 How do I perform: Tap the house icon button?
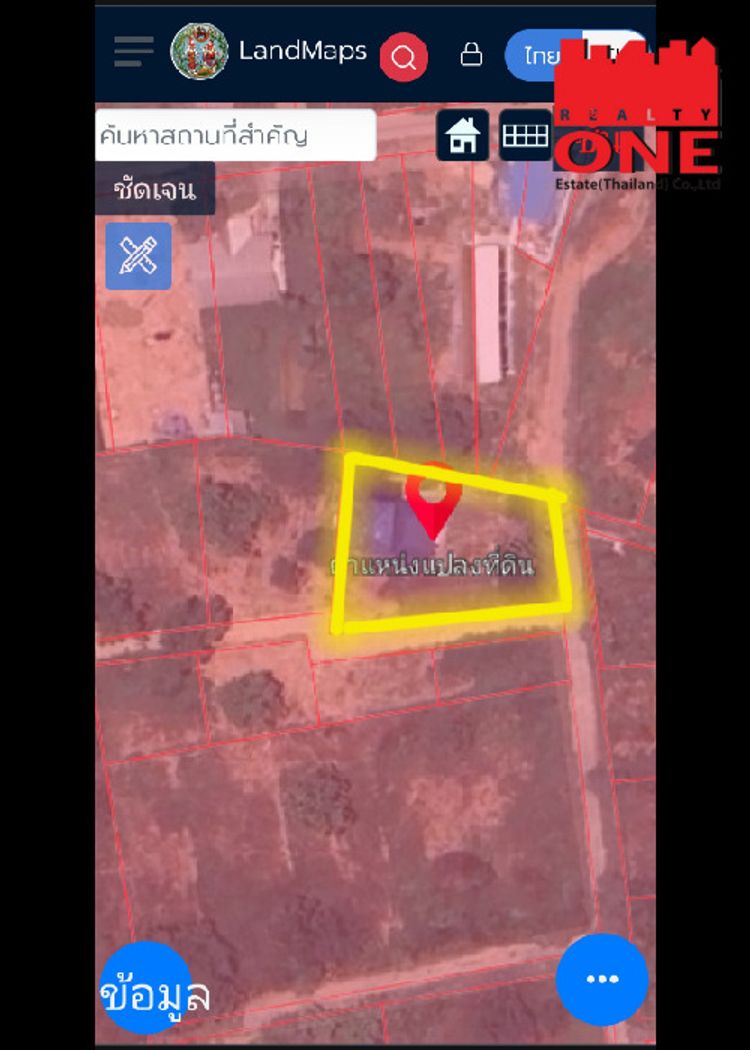[x=463, y=136]
